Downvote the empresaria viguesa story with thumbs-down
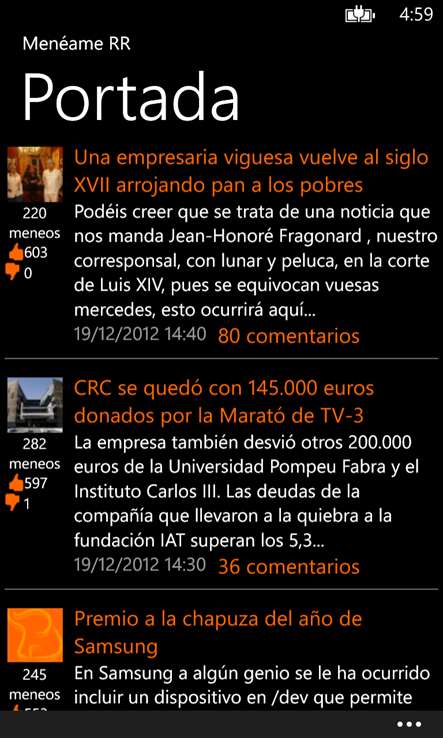 (13, 273)
